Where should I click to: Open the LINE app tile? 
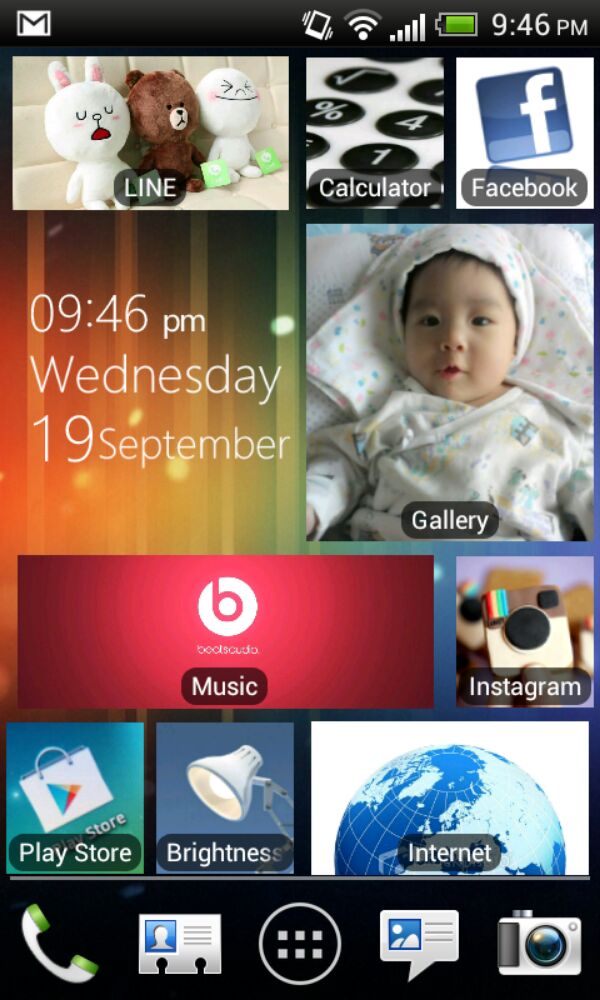point(150,133)
